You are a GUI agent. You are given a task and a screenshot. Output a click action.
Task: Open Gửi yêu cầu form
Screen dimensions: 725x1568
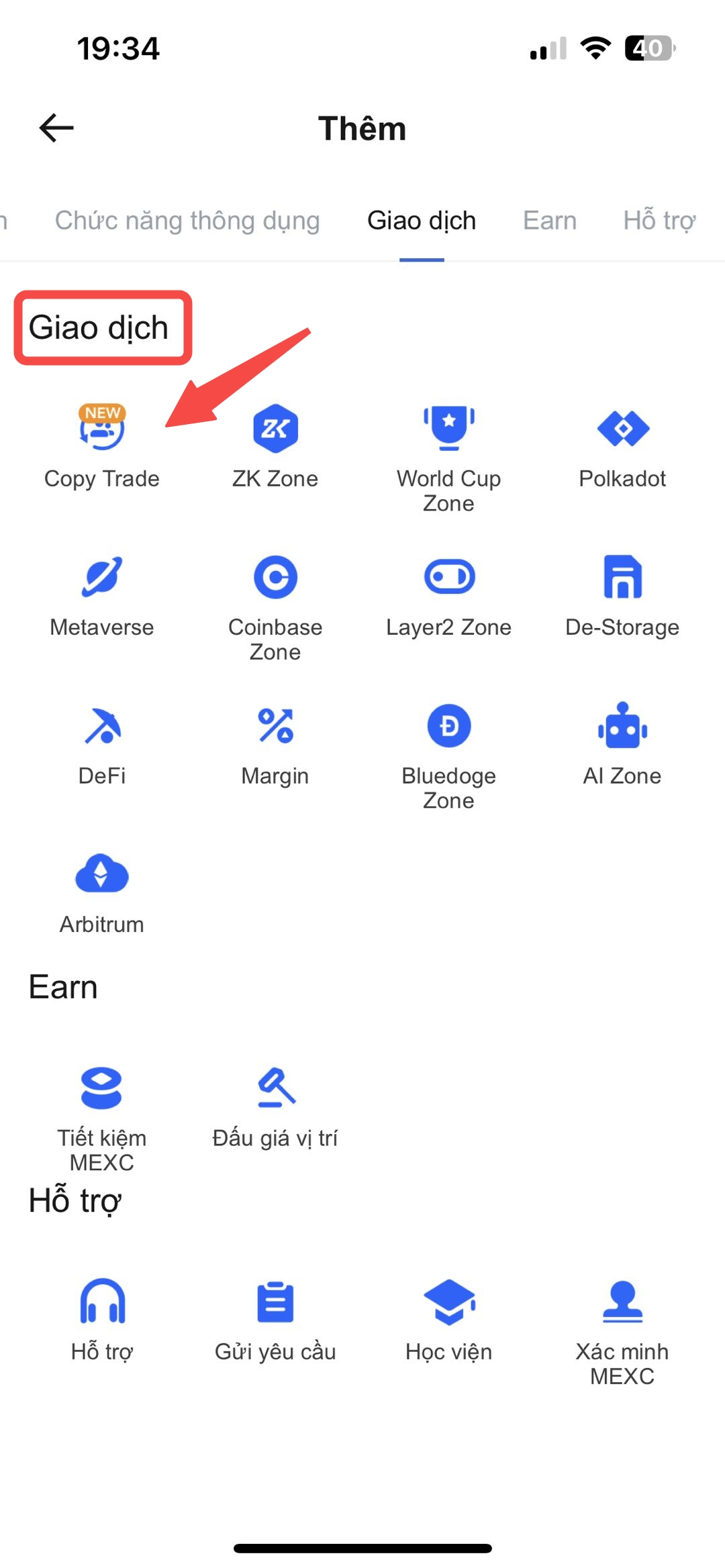click(275, 1319)
